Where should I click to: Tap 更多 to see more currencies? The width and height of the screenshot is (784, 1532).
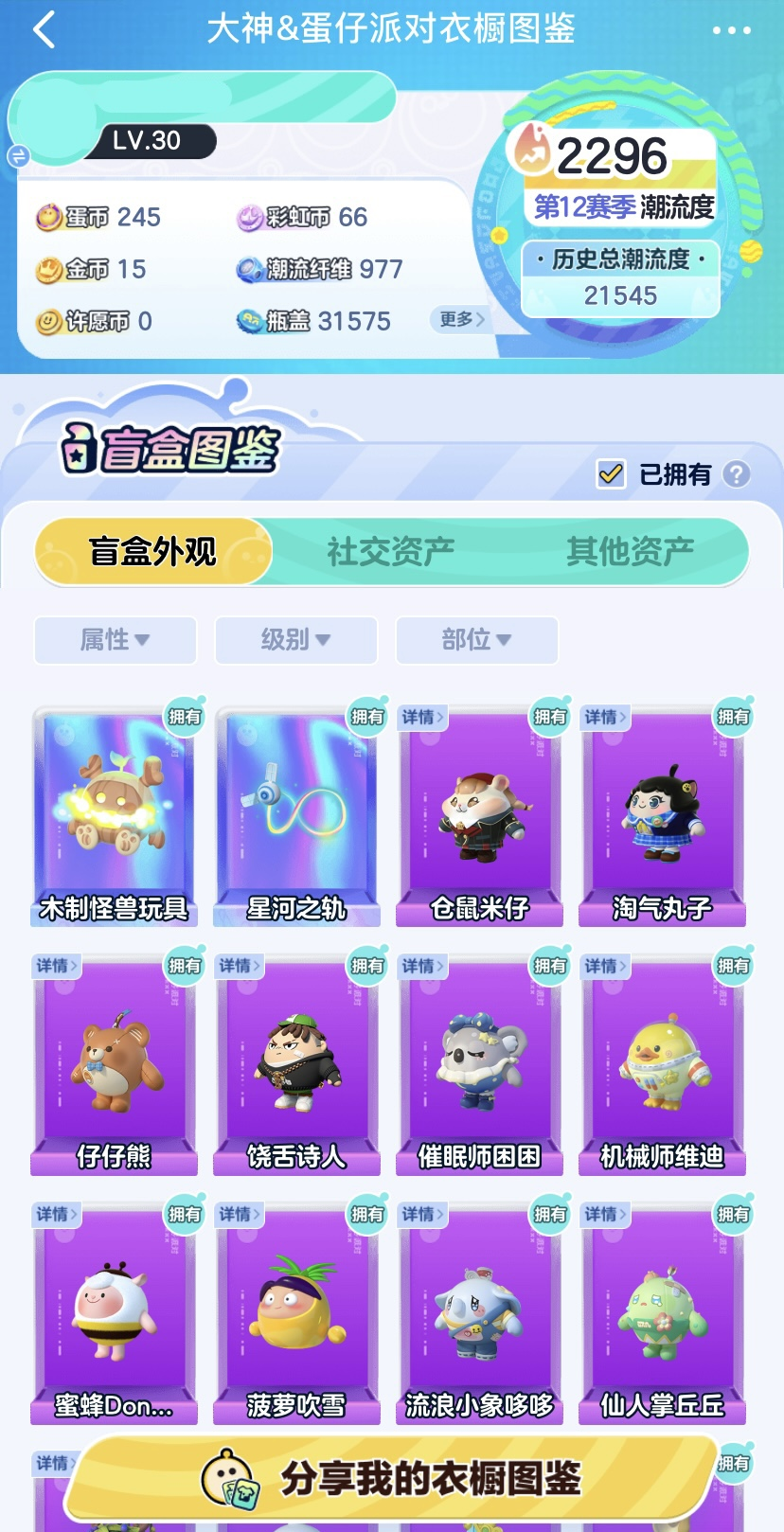pyautogui.click(x=462, y=320)
